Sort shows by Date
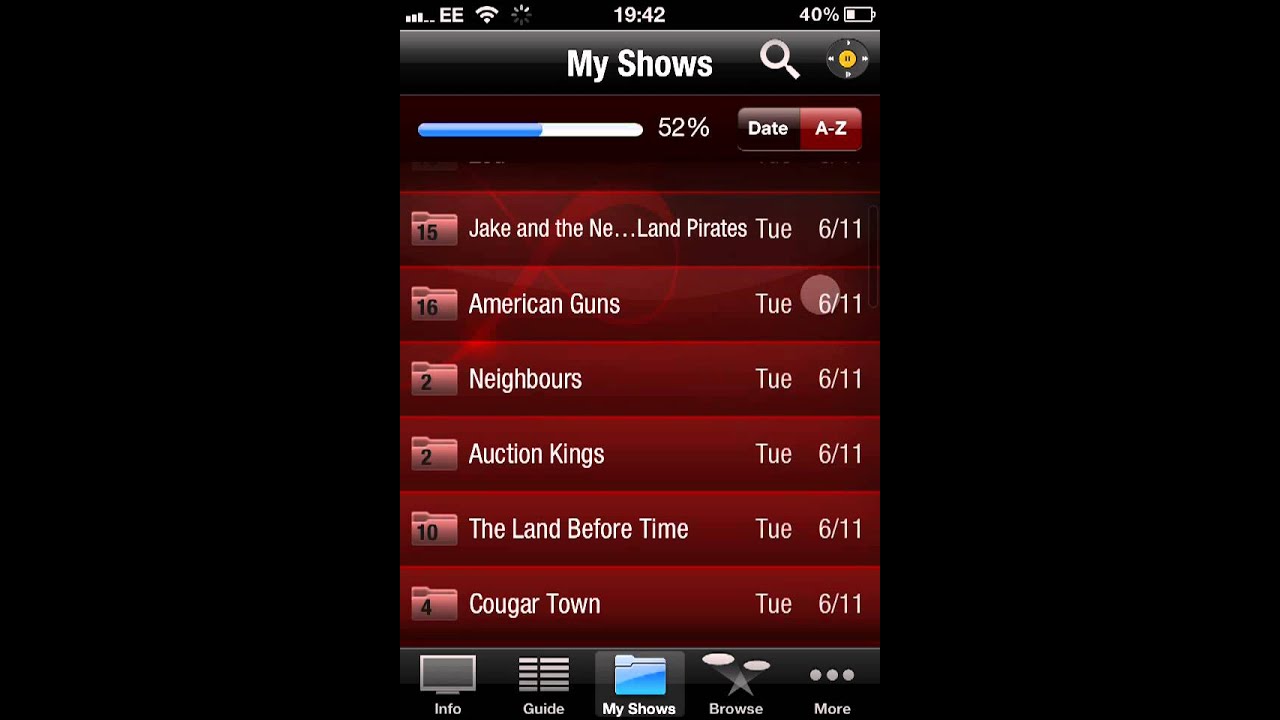 pos(768,128)
